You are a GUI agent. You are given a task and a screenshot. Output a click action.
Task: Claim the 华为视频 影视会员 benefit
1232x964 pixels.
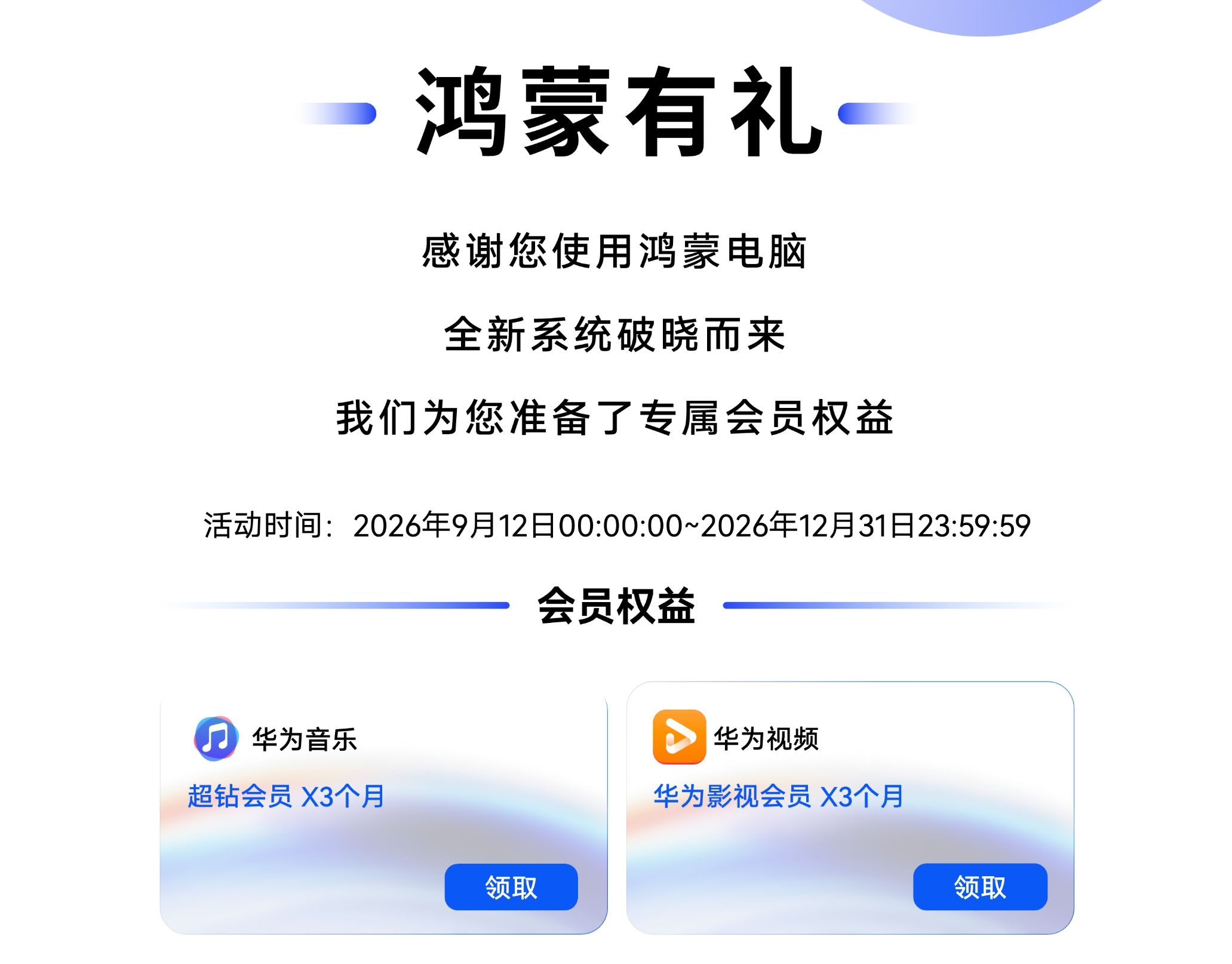pos(979,886)
